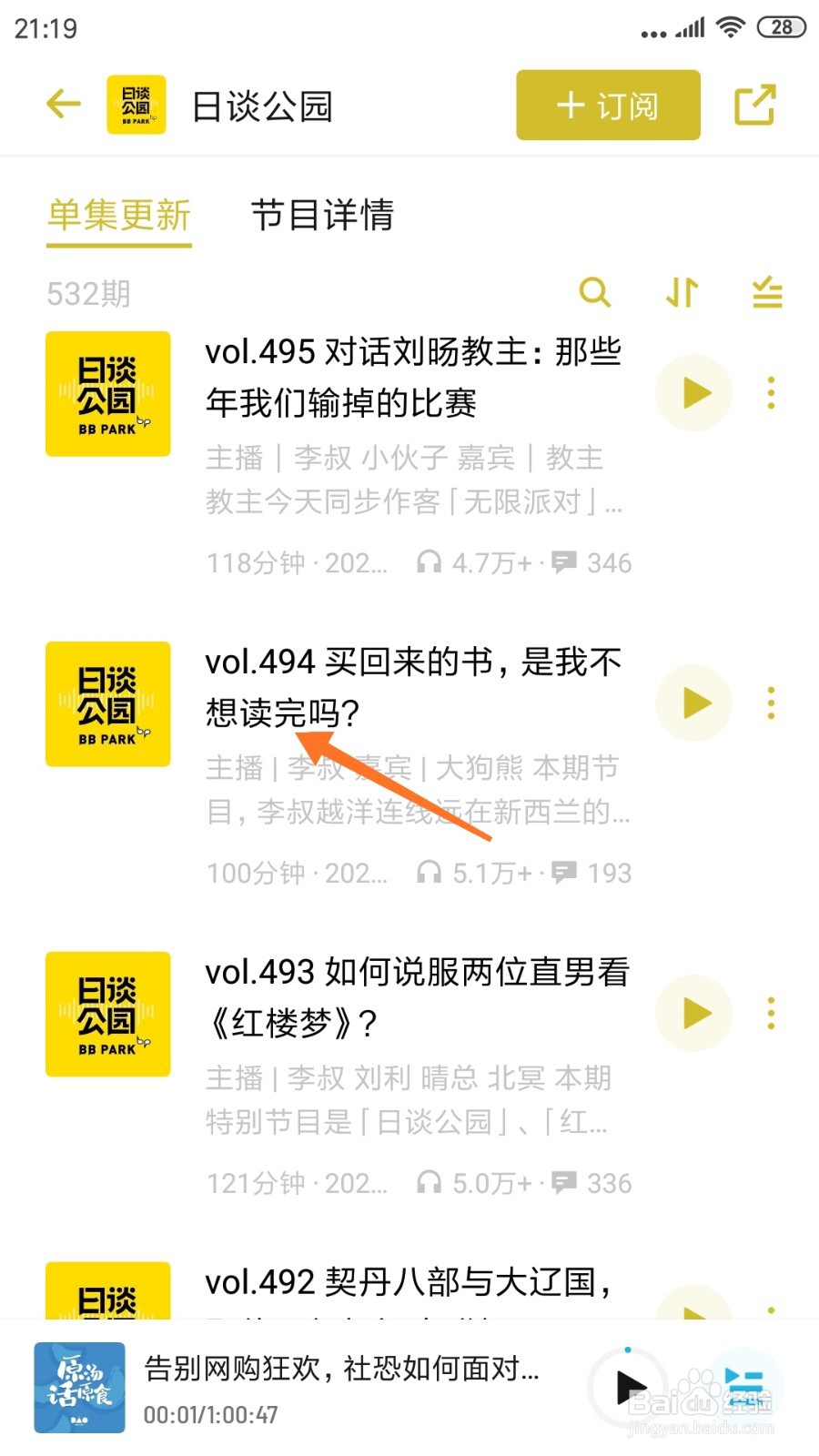Open more options for vol.493
819x1456 pixels.
click(771, 1014)
